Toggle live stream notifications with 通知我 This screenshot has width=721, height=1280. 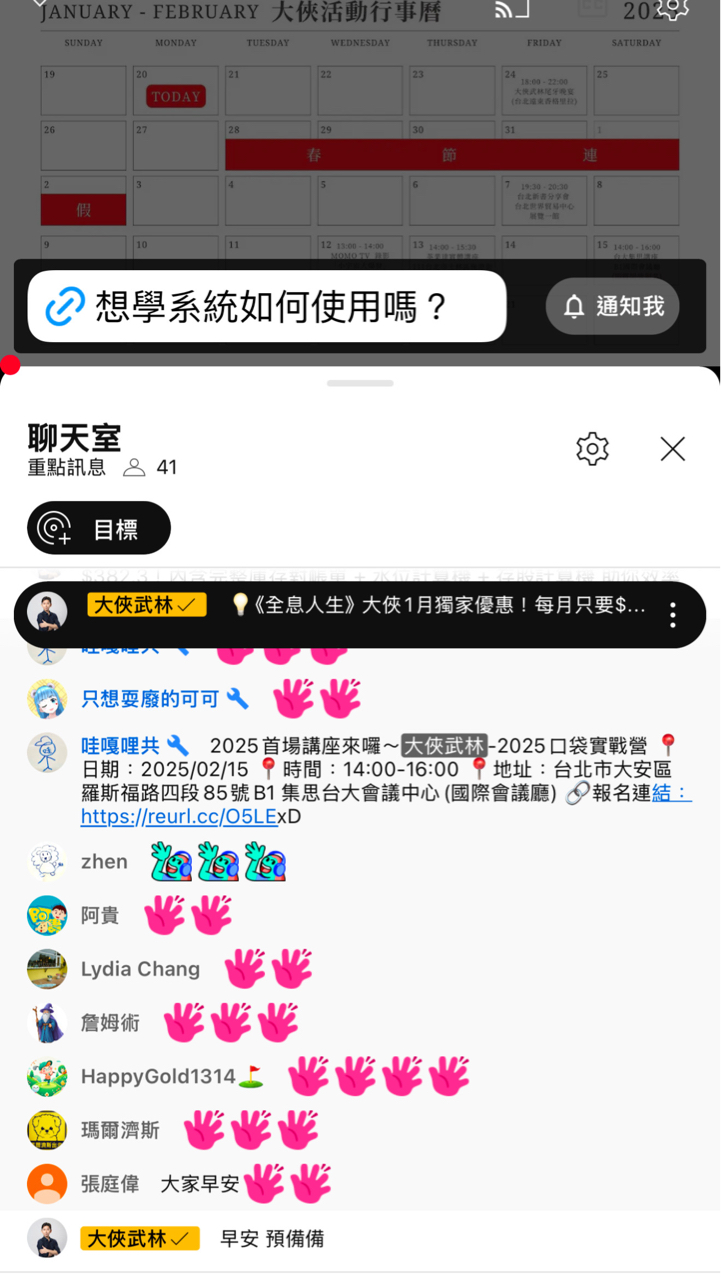[x=612, y=307]
